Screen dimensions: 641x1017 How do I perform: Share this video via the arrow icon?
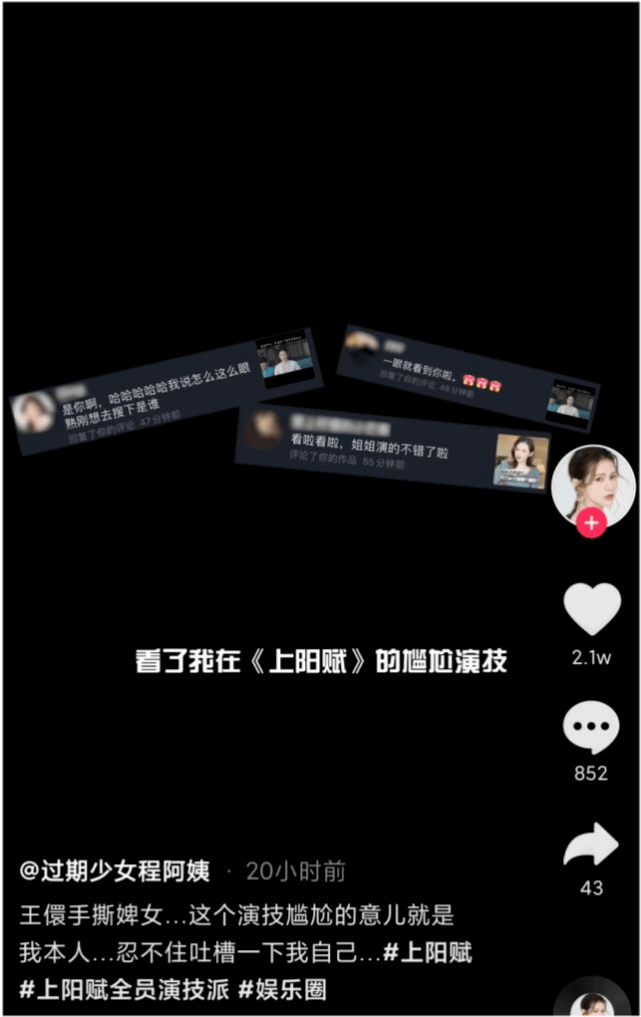[591, 846]
